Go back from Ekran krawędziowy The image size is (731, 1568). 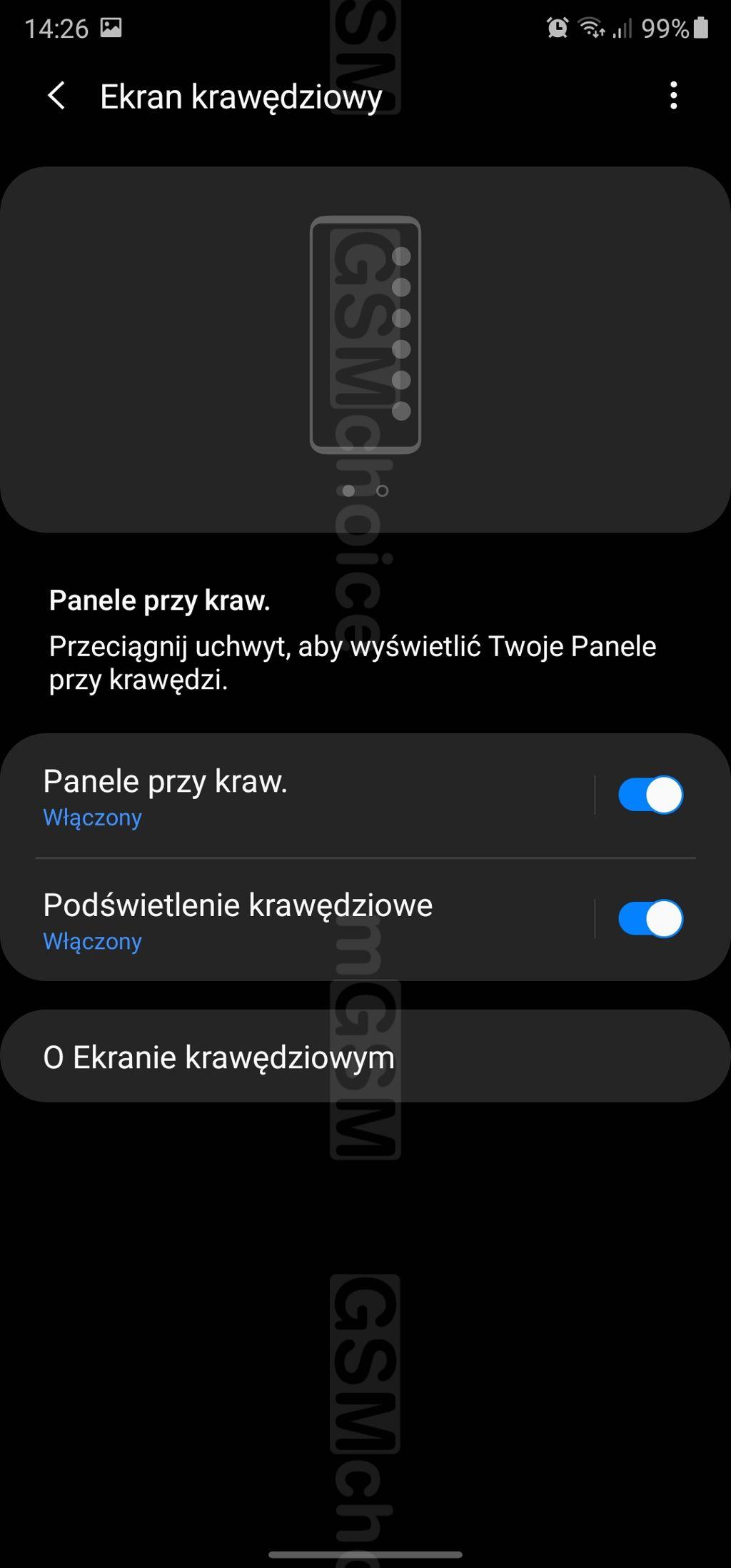pyautogui.click(x=56, y=96)
